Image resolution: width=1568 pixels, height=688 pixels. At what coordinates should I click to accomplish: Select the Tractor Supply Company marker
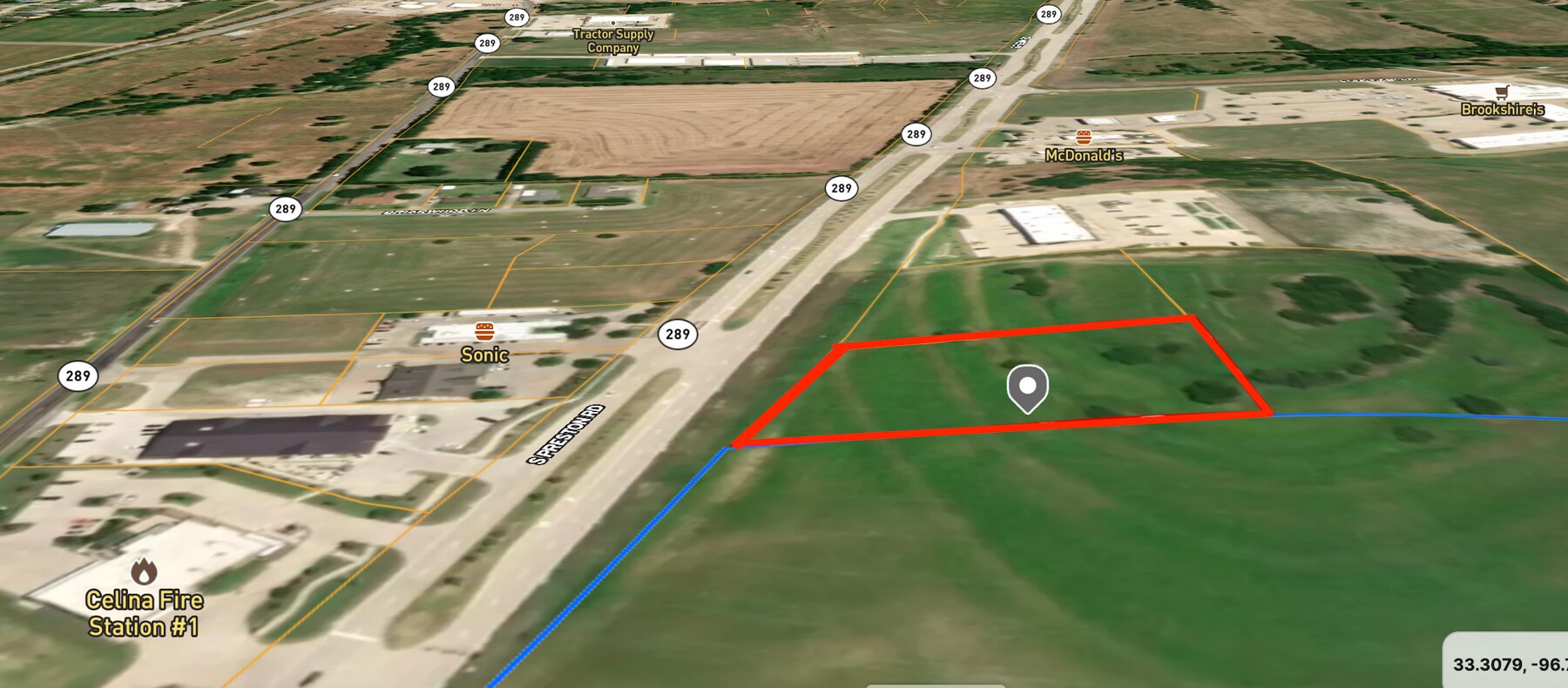[x=613, y=24]
